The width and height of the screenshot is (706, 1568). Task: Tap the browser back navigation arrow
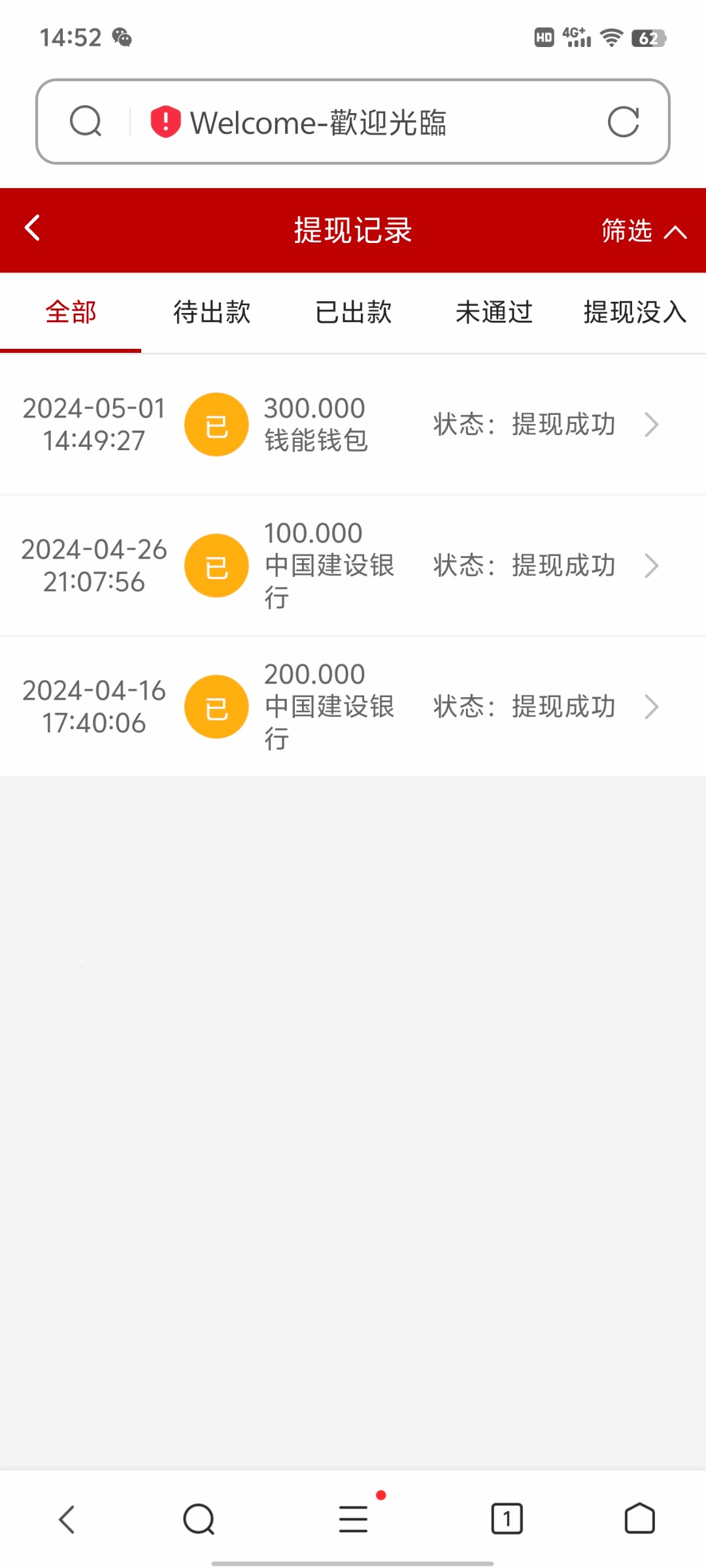click(66, 1518)
